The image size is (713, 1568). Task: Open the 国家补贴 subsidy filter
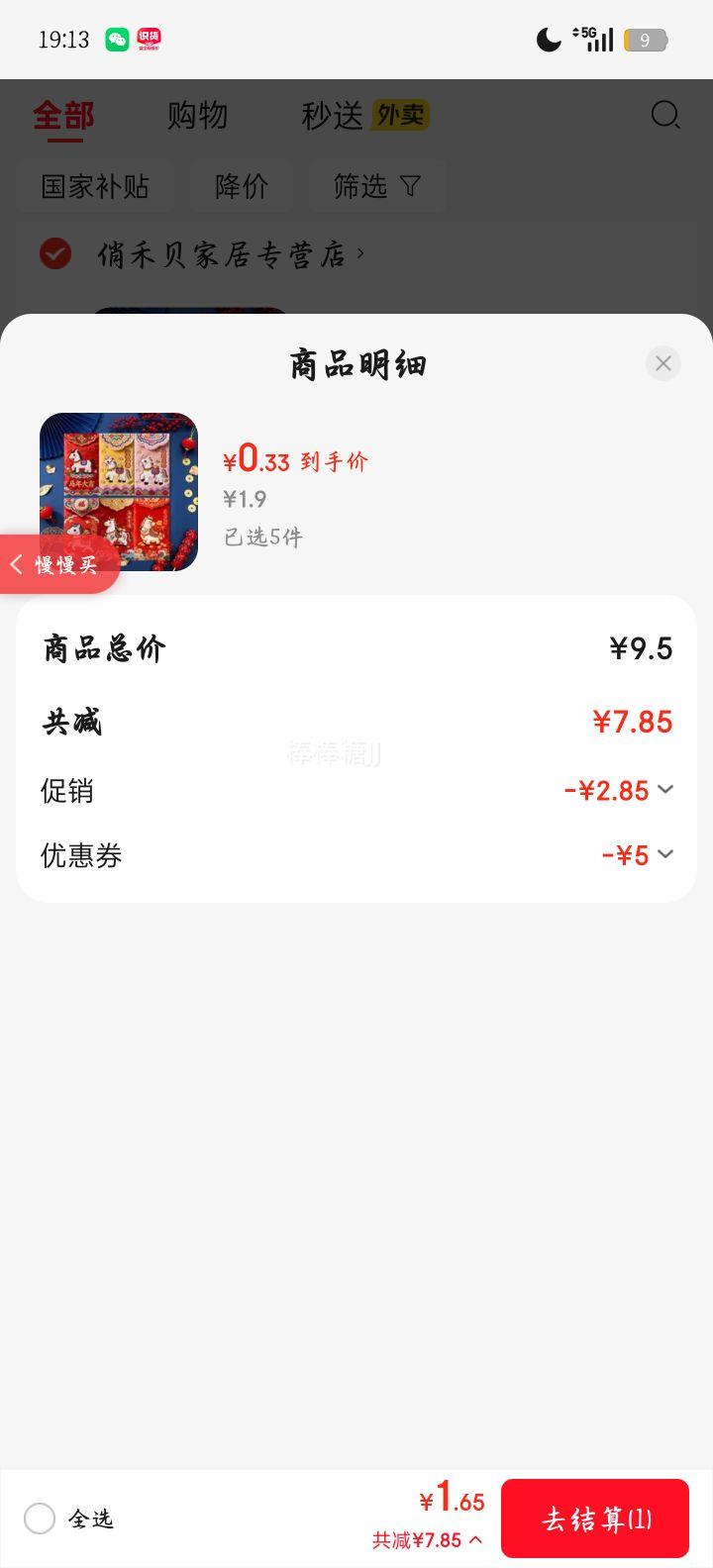click(x=95, y=185)
